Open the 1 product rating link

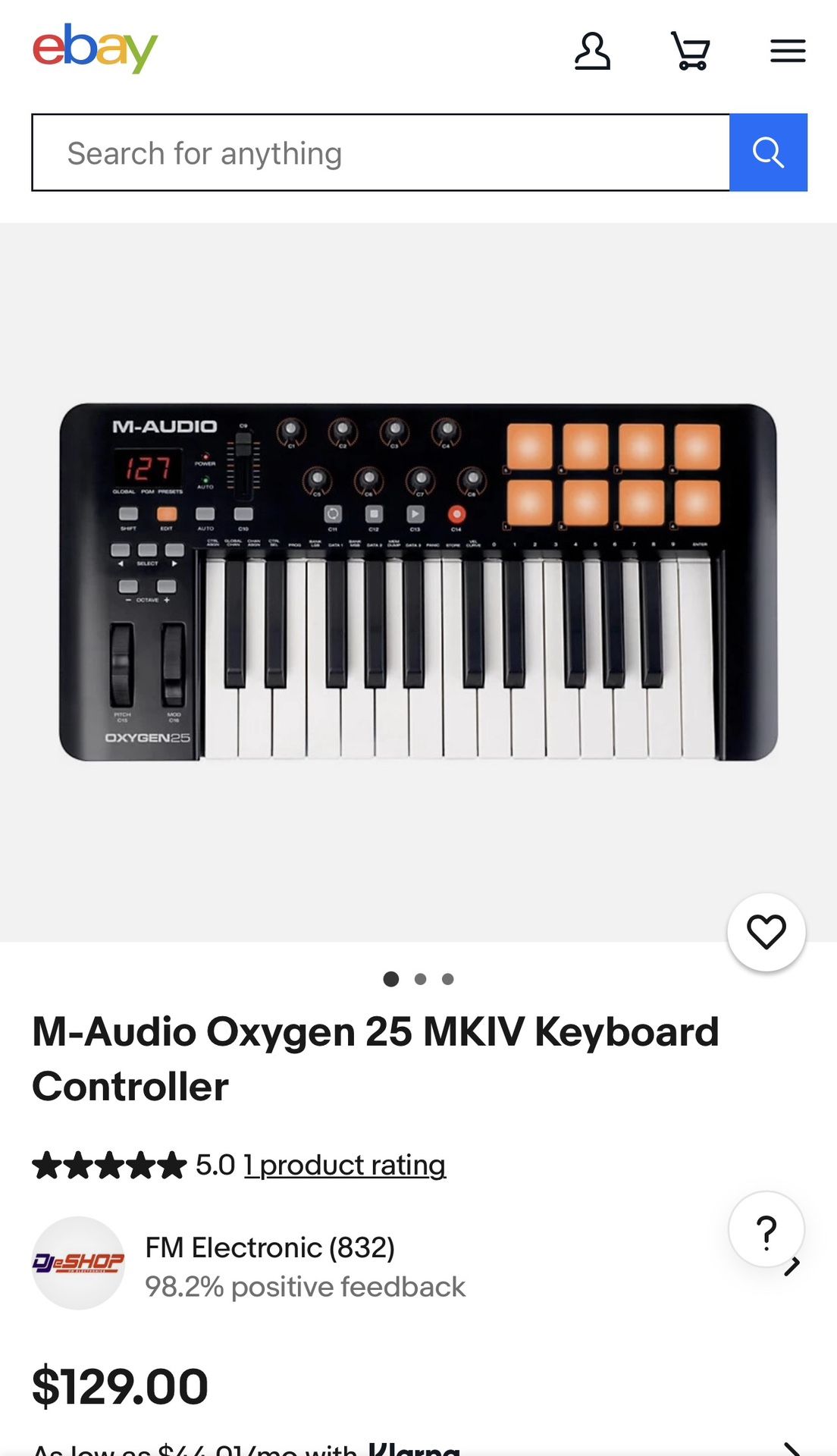pos(343,1165)
